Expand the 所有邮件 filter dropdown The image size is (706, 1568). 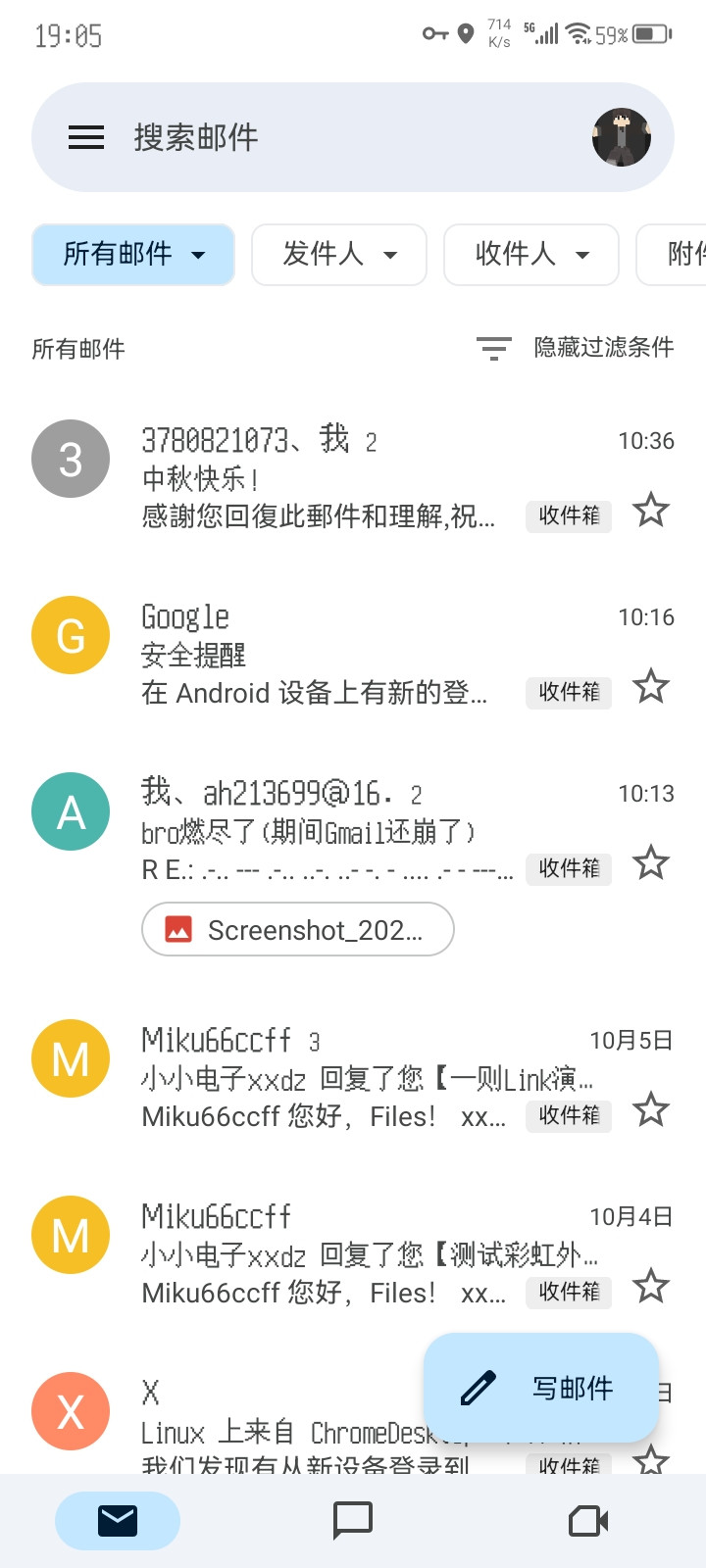pos(133,255)
